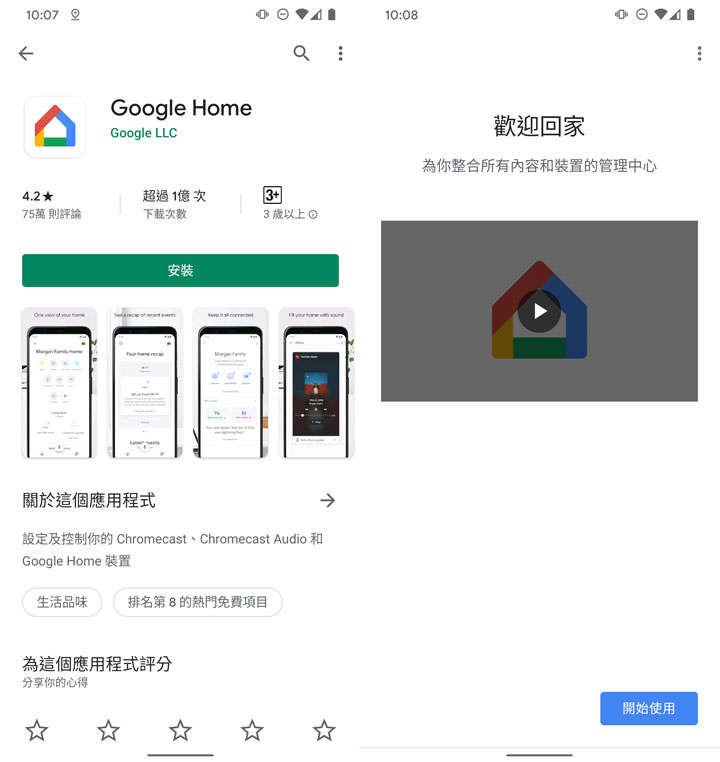
Task: Open the overflow menu on the welcome screen
Action: 699,53
